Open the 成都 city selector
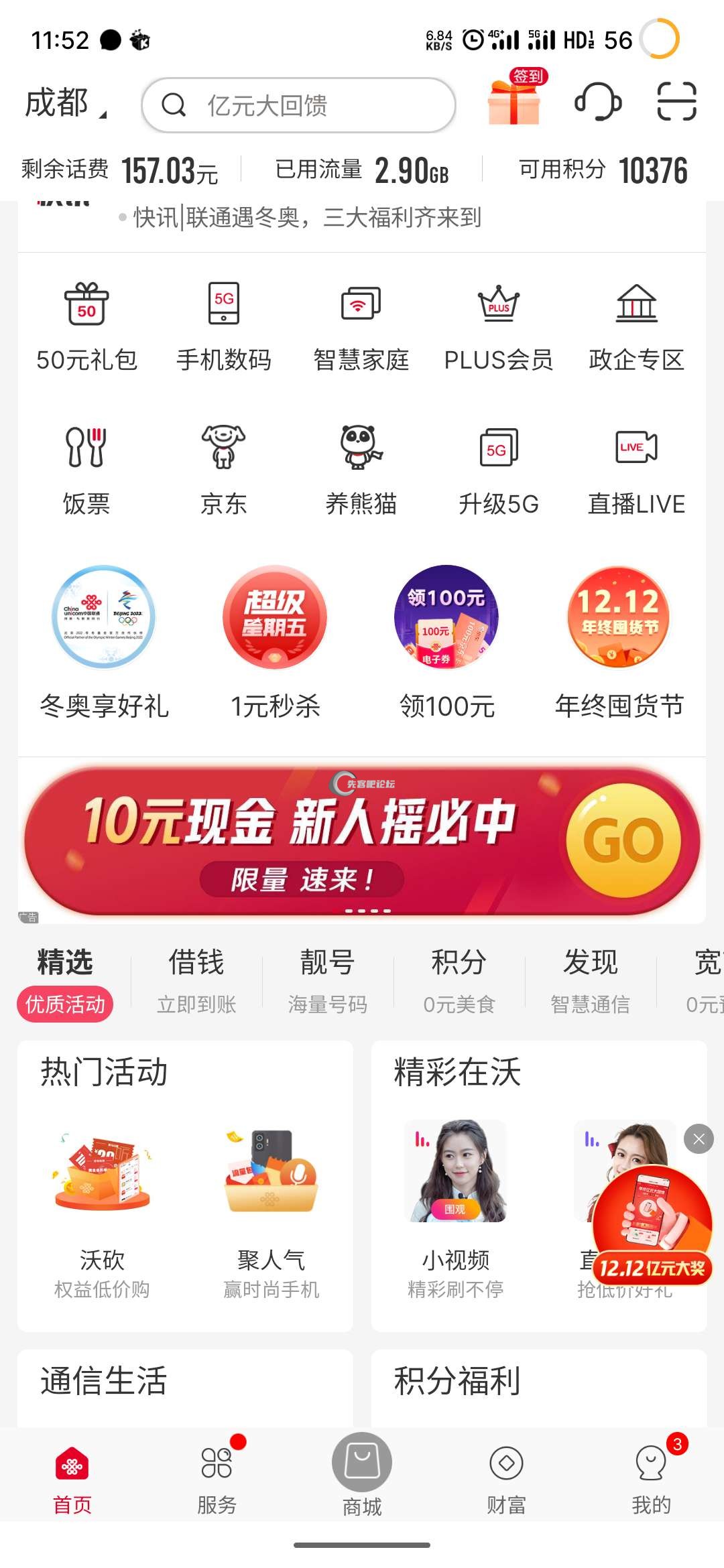Image resolution: width=724 pixels, height=1568 pixels. [x=65, y=104]
